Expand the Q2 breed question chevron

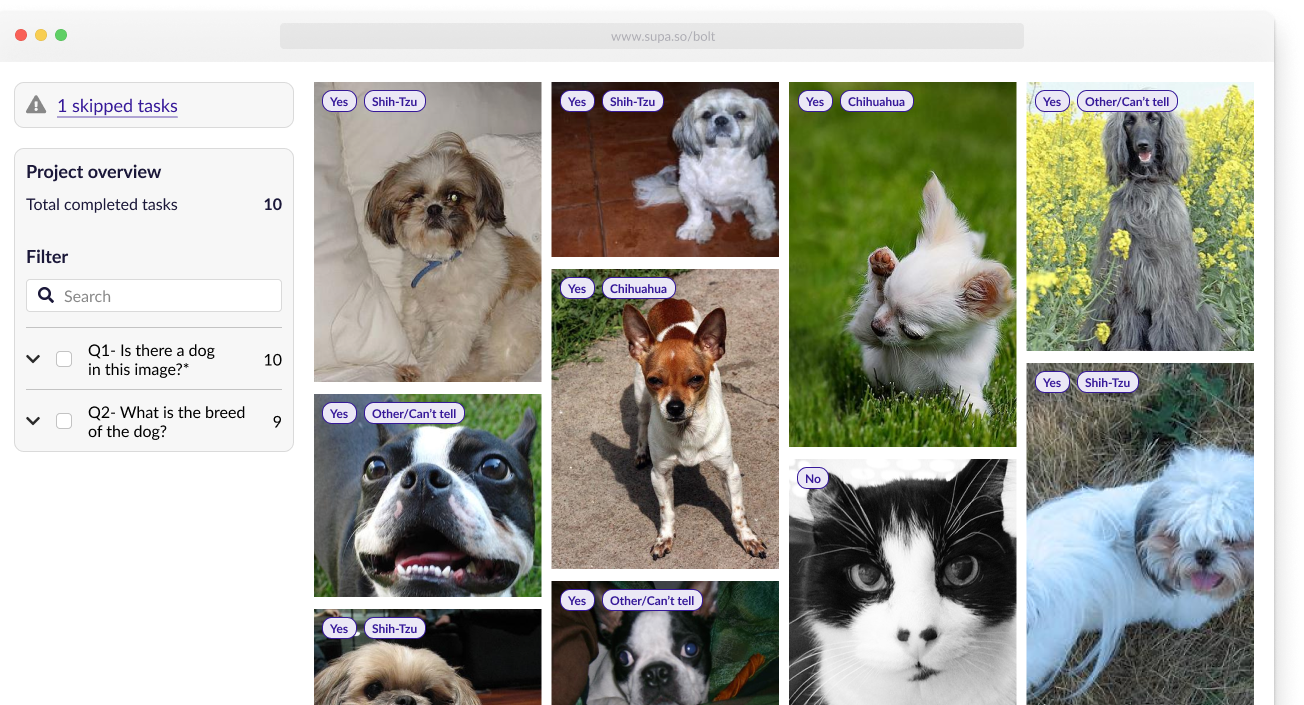(33, 421)
